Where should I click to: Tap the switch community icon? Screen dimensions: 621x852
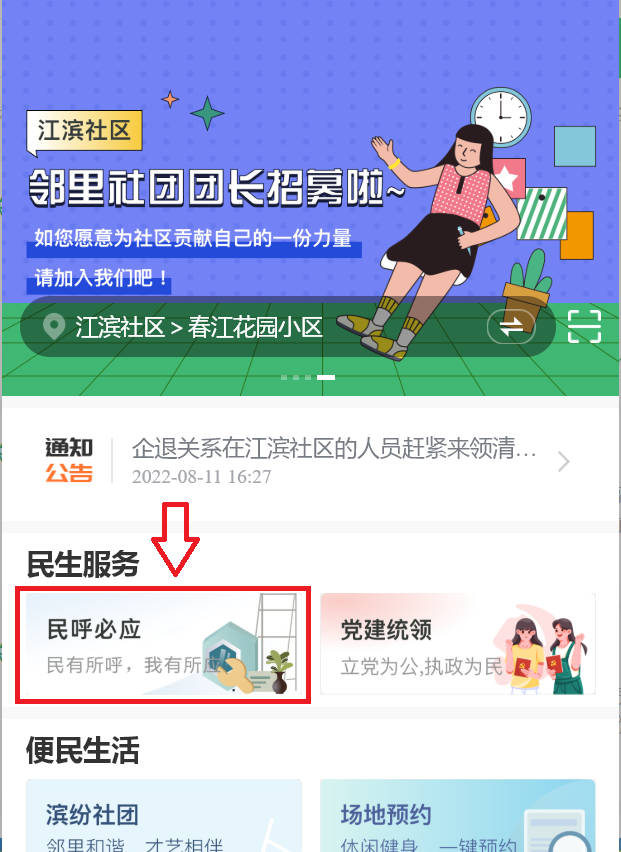[511, 327]
